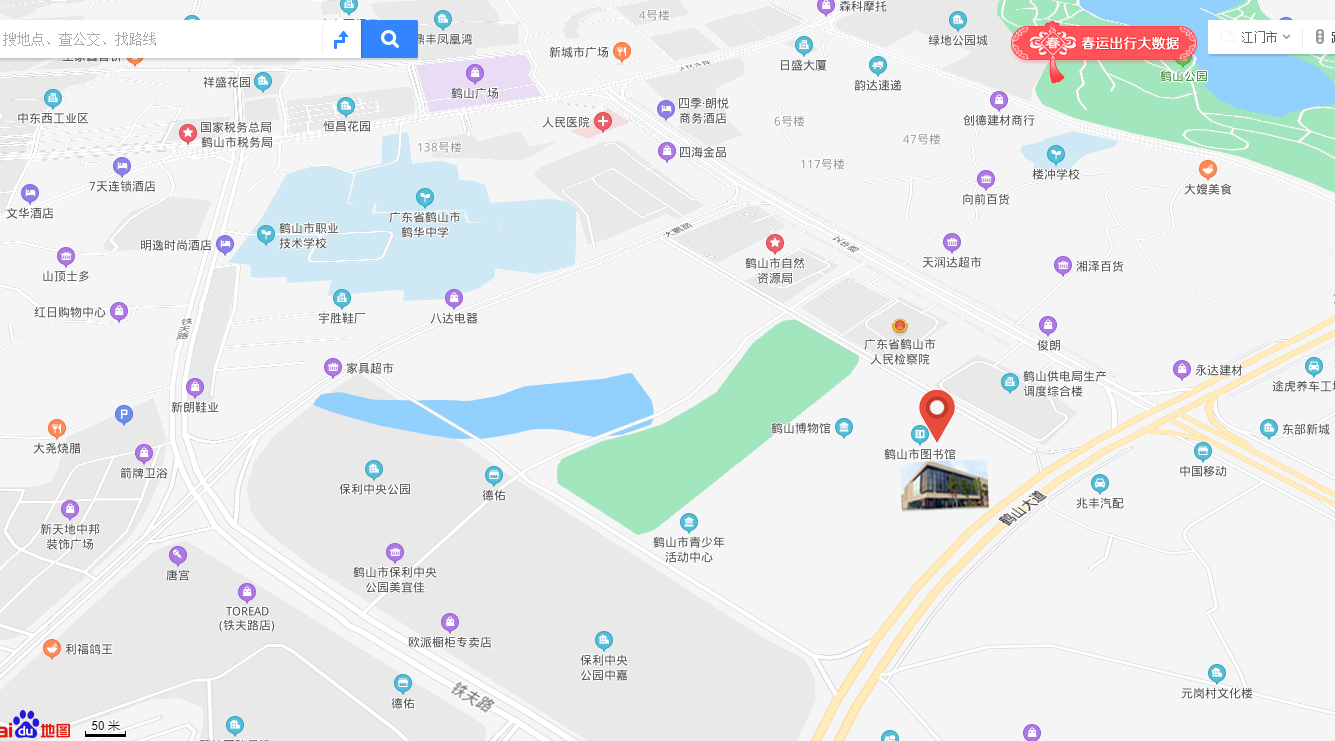Tap the blue search button
Screen dimensions: 1335x741
pyautogui.click(x=389, y=39)
